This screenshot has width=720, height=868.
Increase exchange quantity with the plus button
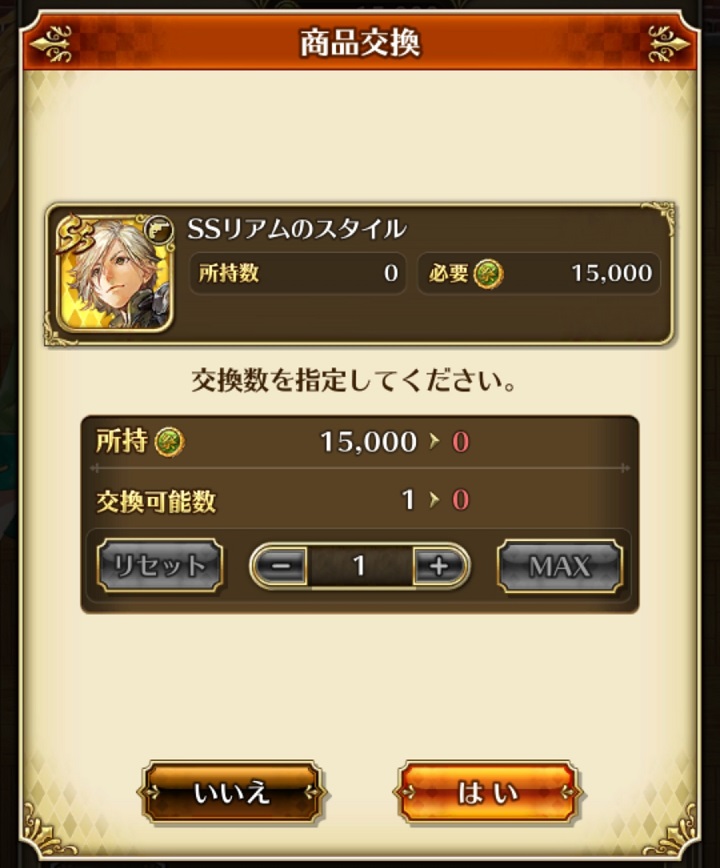point(438,566)
